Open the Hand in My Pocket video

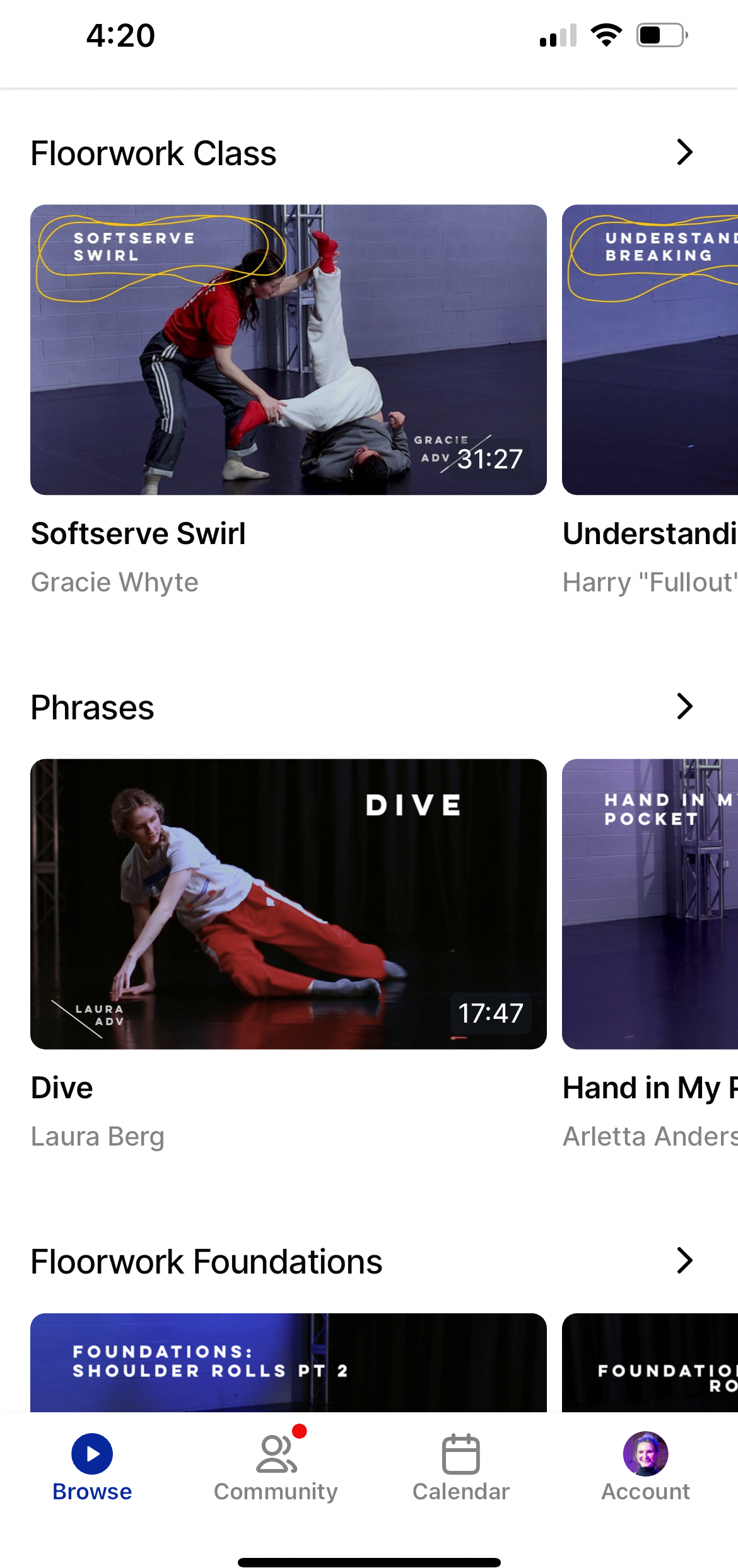(x=650, y=904)
